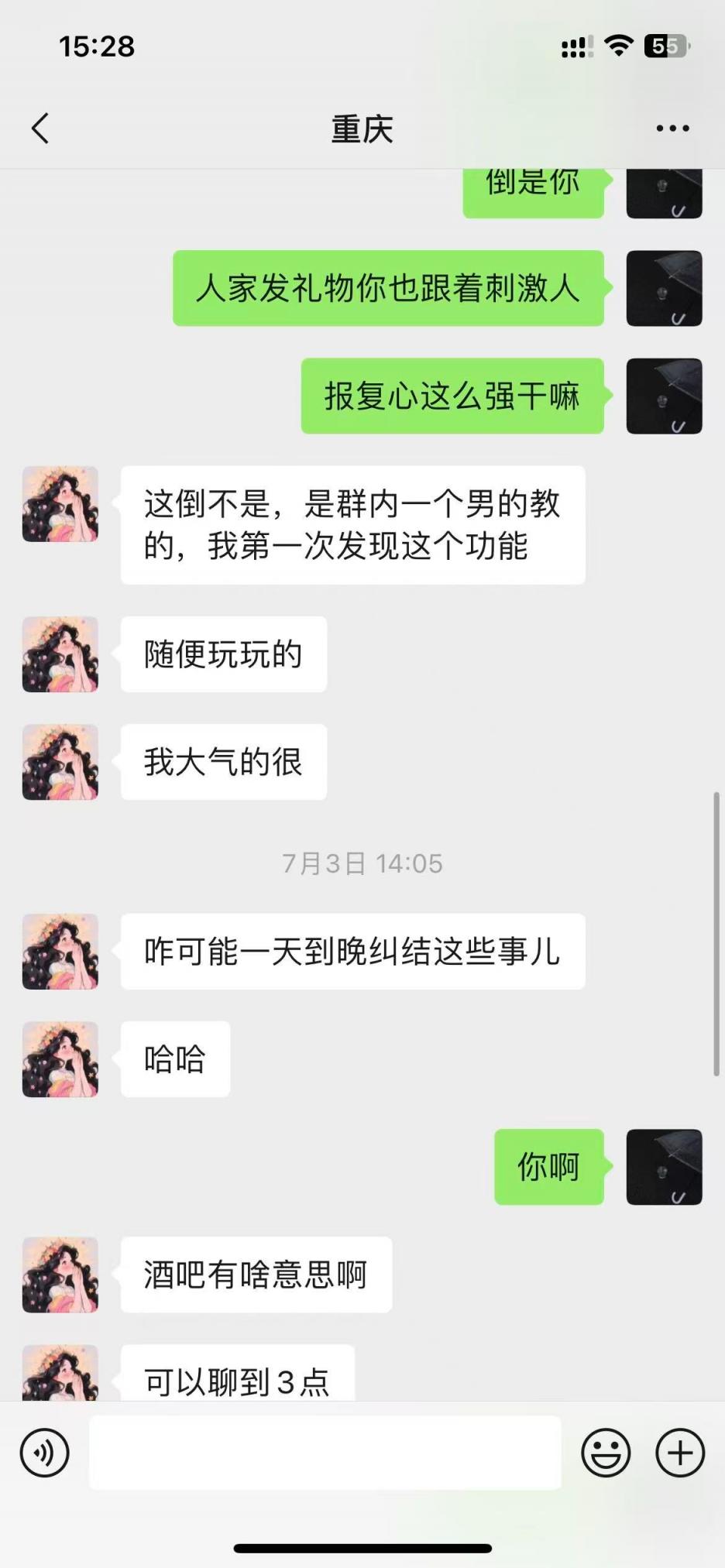Switch to voice message input

pyautogui.click(x=45, y=1453)
